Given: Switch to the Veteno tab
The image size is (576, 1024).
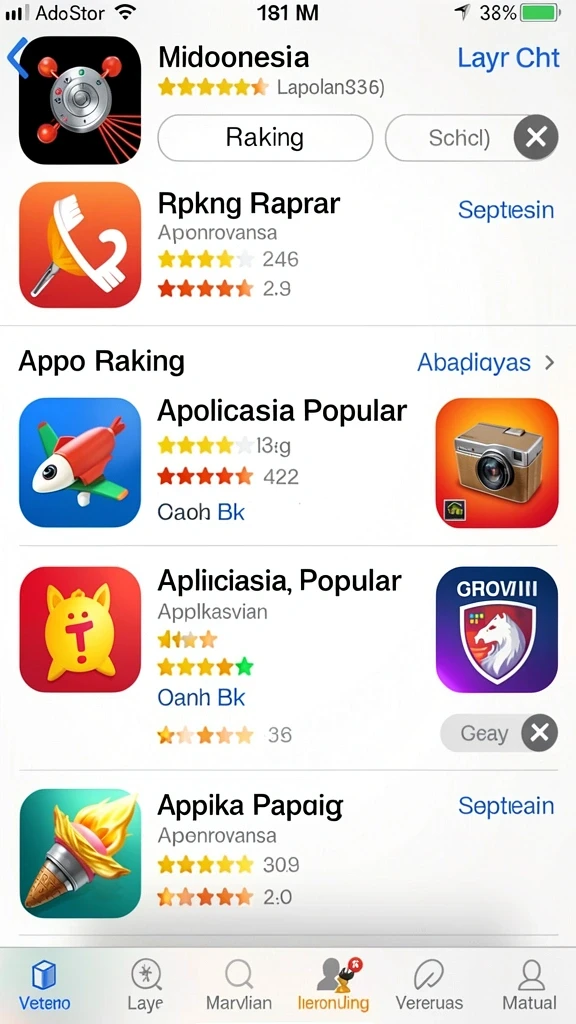Looking at the screenshot, I should pos(44,985).
